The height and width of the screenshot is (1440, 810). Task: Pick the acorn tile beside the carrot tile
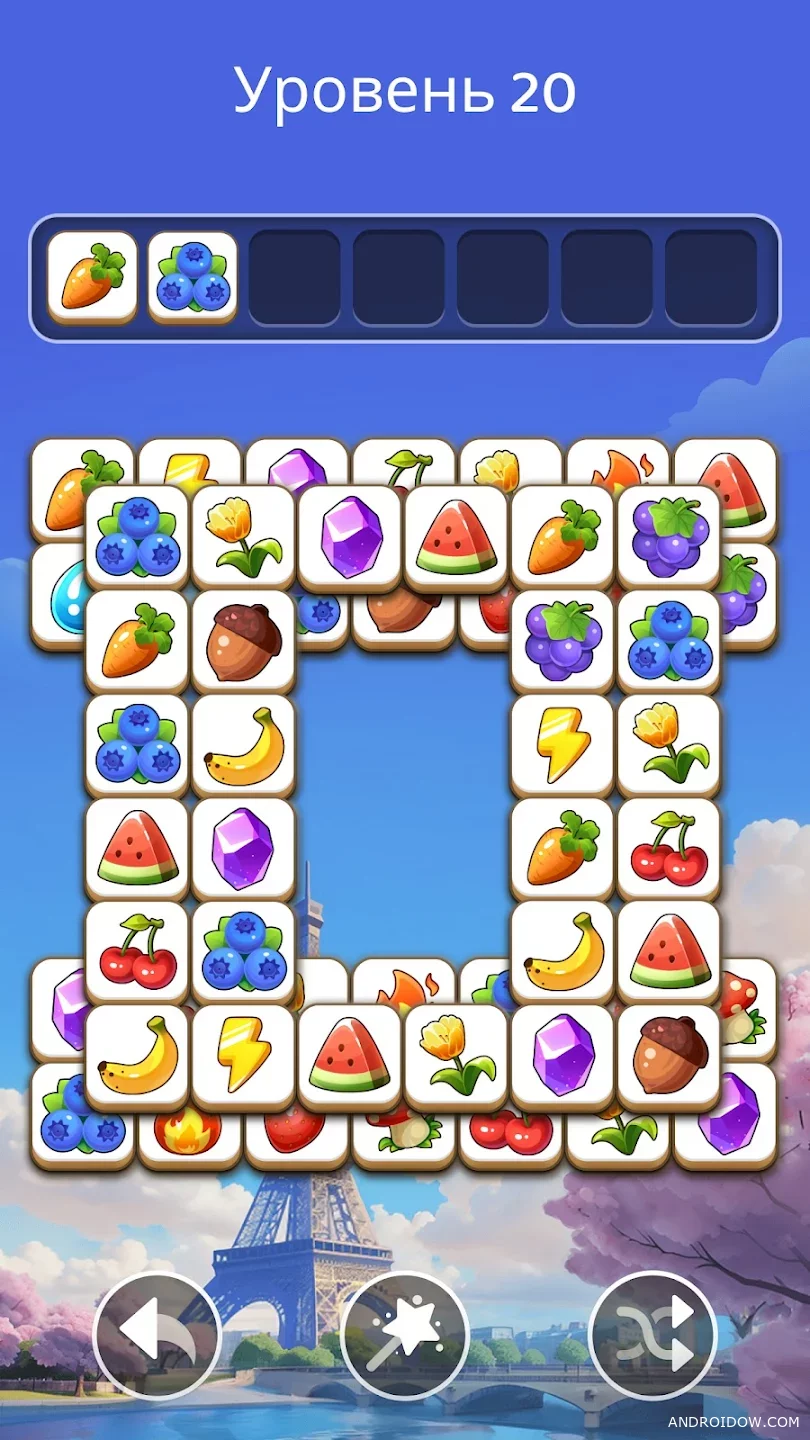coord(243,640)
